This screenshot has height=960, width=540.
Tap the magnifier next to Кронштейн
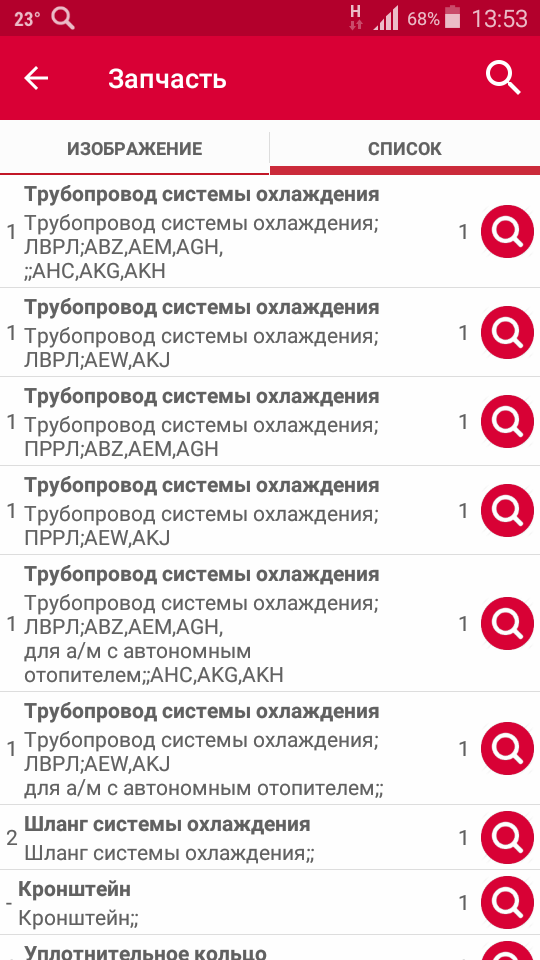[x=507, y=902]
